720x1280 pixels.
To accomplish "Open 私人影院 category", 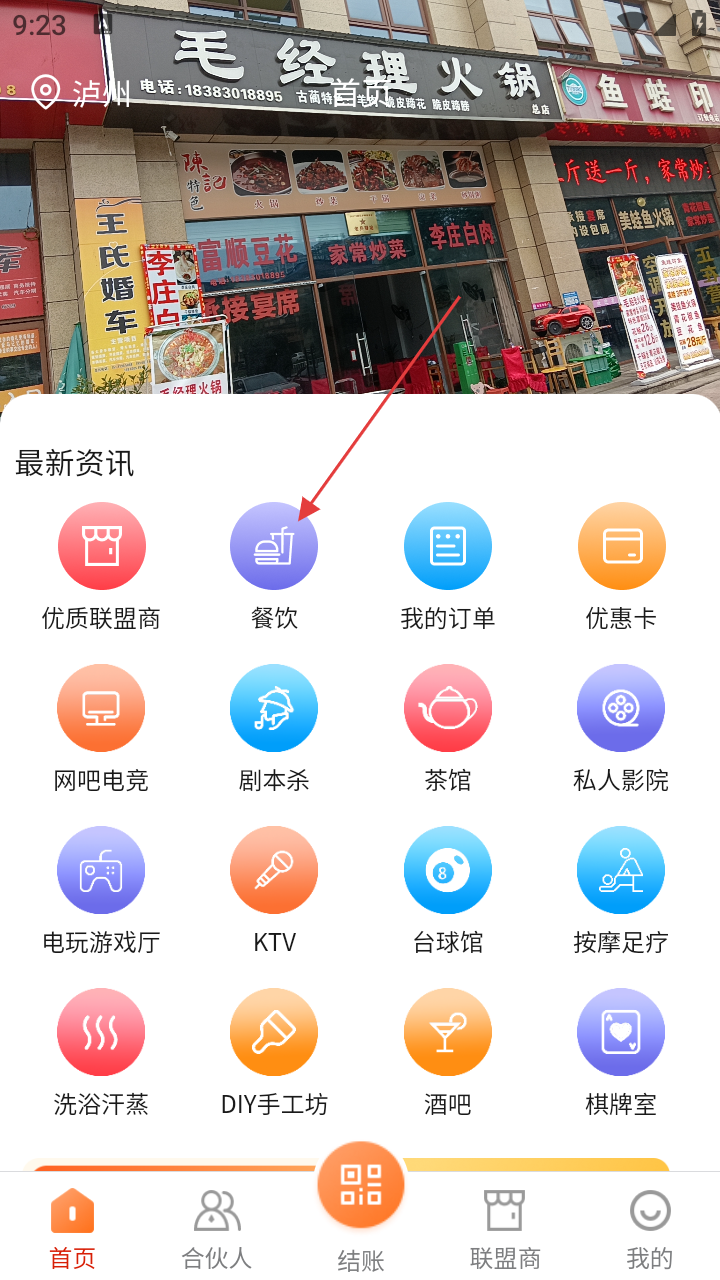I will click(621, 708).
